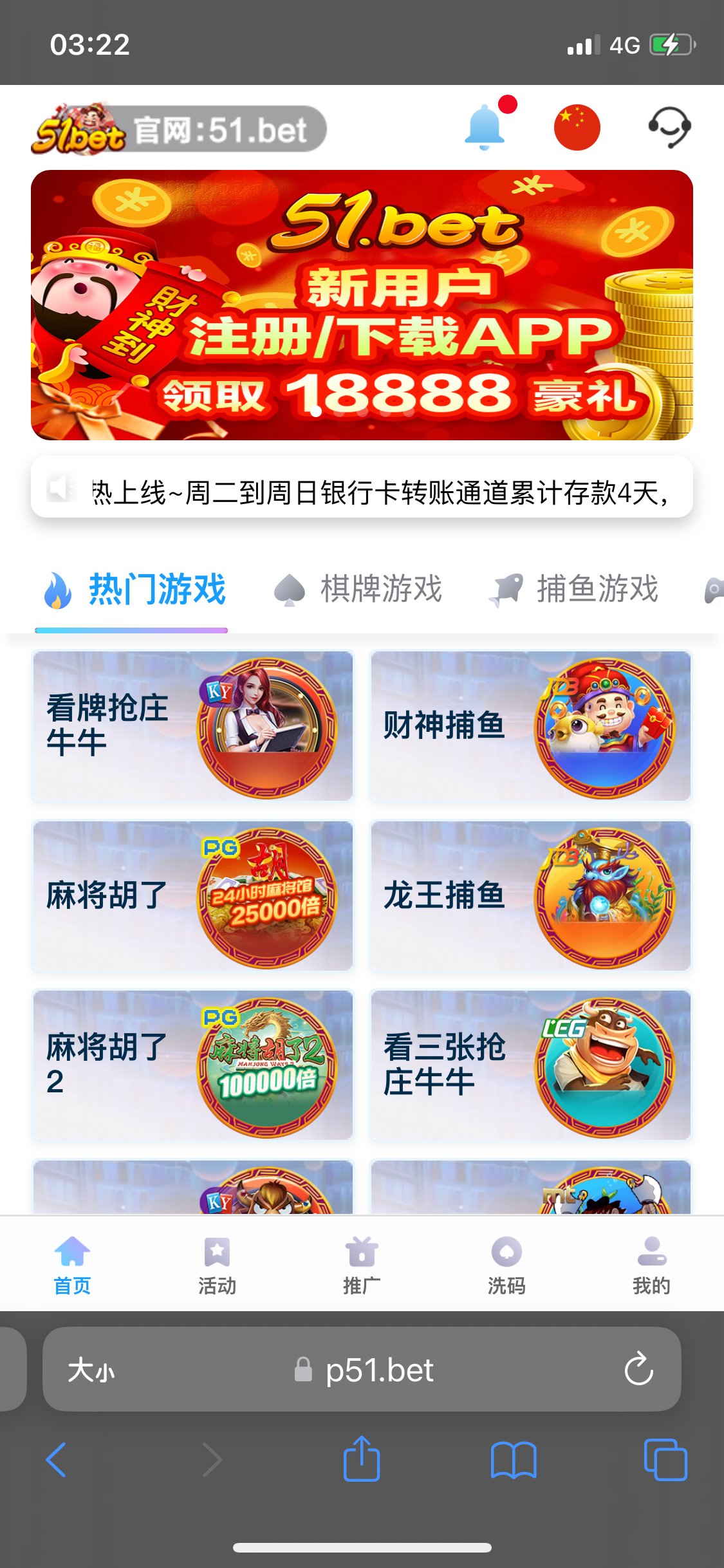
Task: Launch the 看三张抢庄牛牛 game
Action: 530,1065
